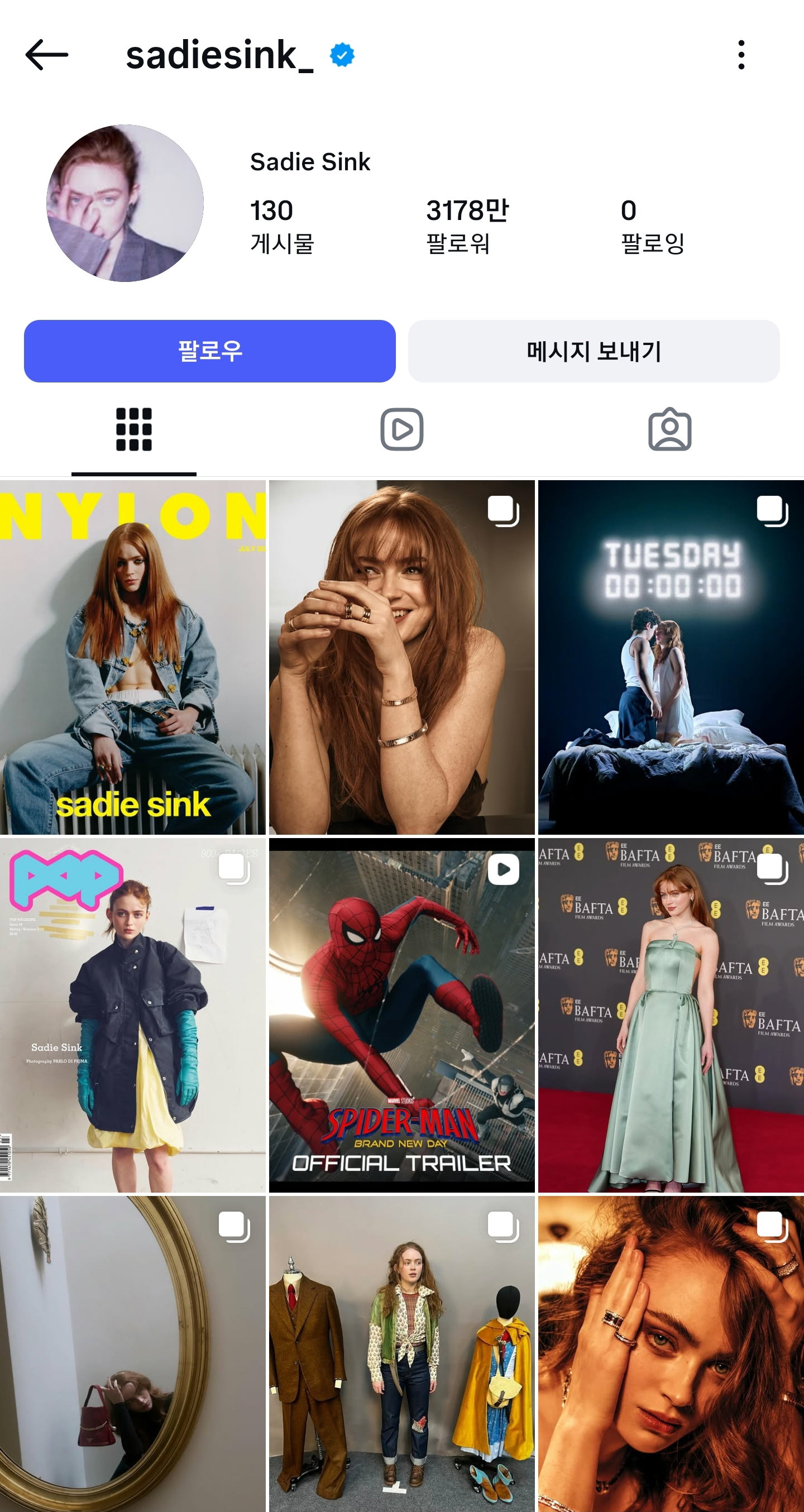The height and width of the screenshot is (1512, 804).
Task: Open the smiling portrait with bracelets post
Action: 402,657
